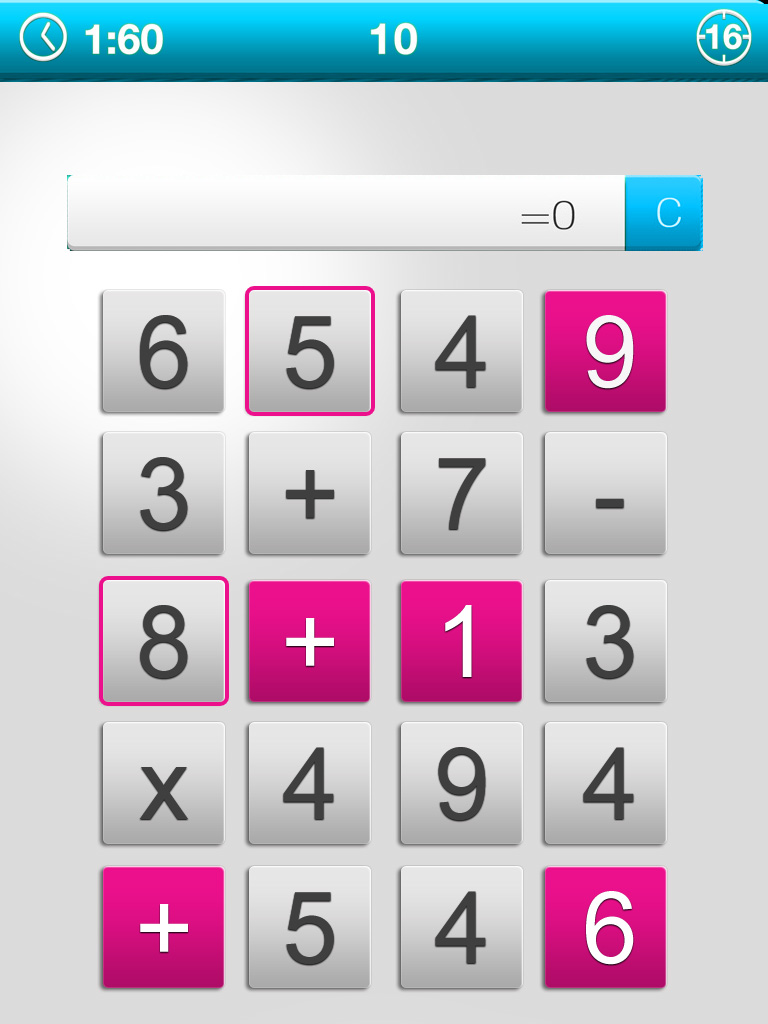Screen dimensions: 768x1024
Task: Pick the multiplication x tile
Action: coord(163,784)
